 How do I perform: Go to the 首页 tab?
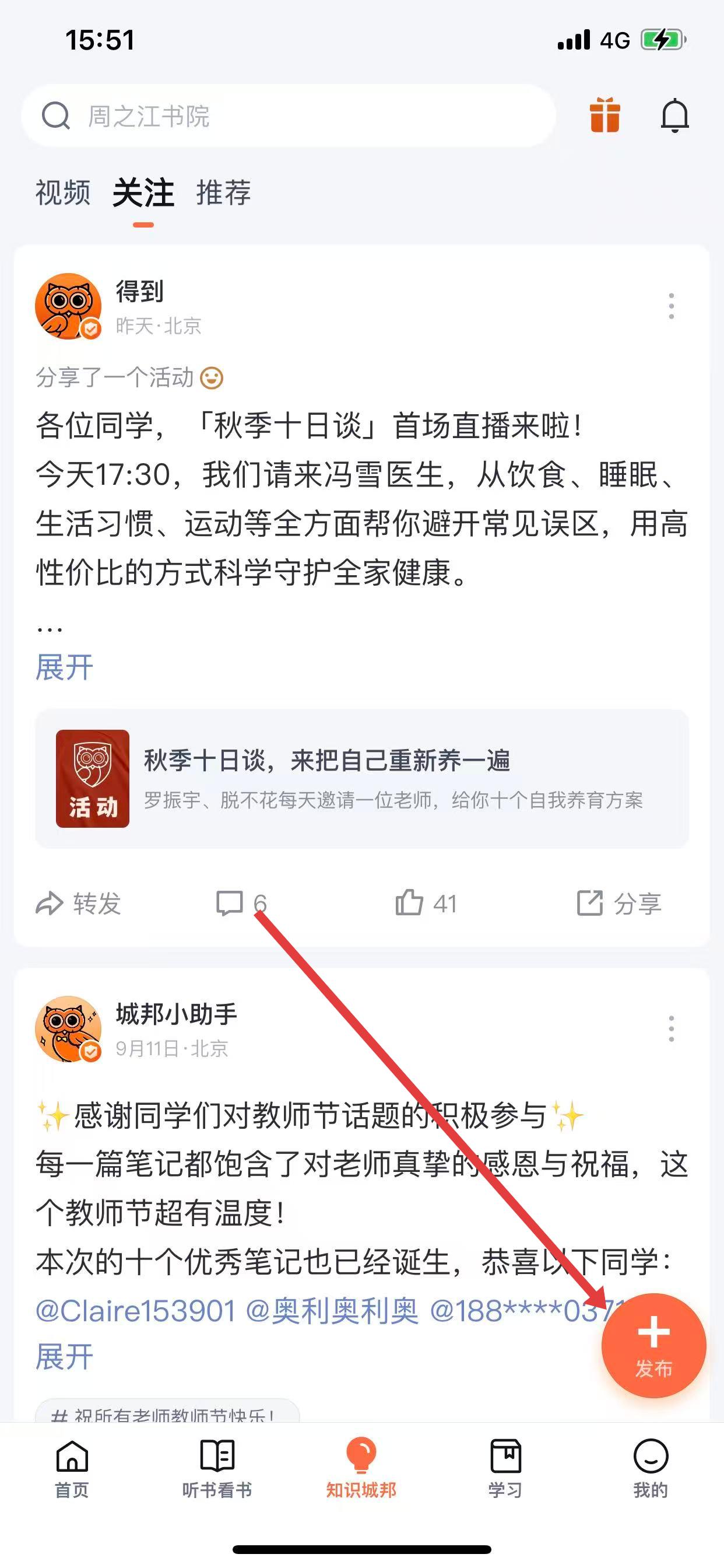click(72, 1468)
